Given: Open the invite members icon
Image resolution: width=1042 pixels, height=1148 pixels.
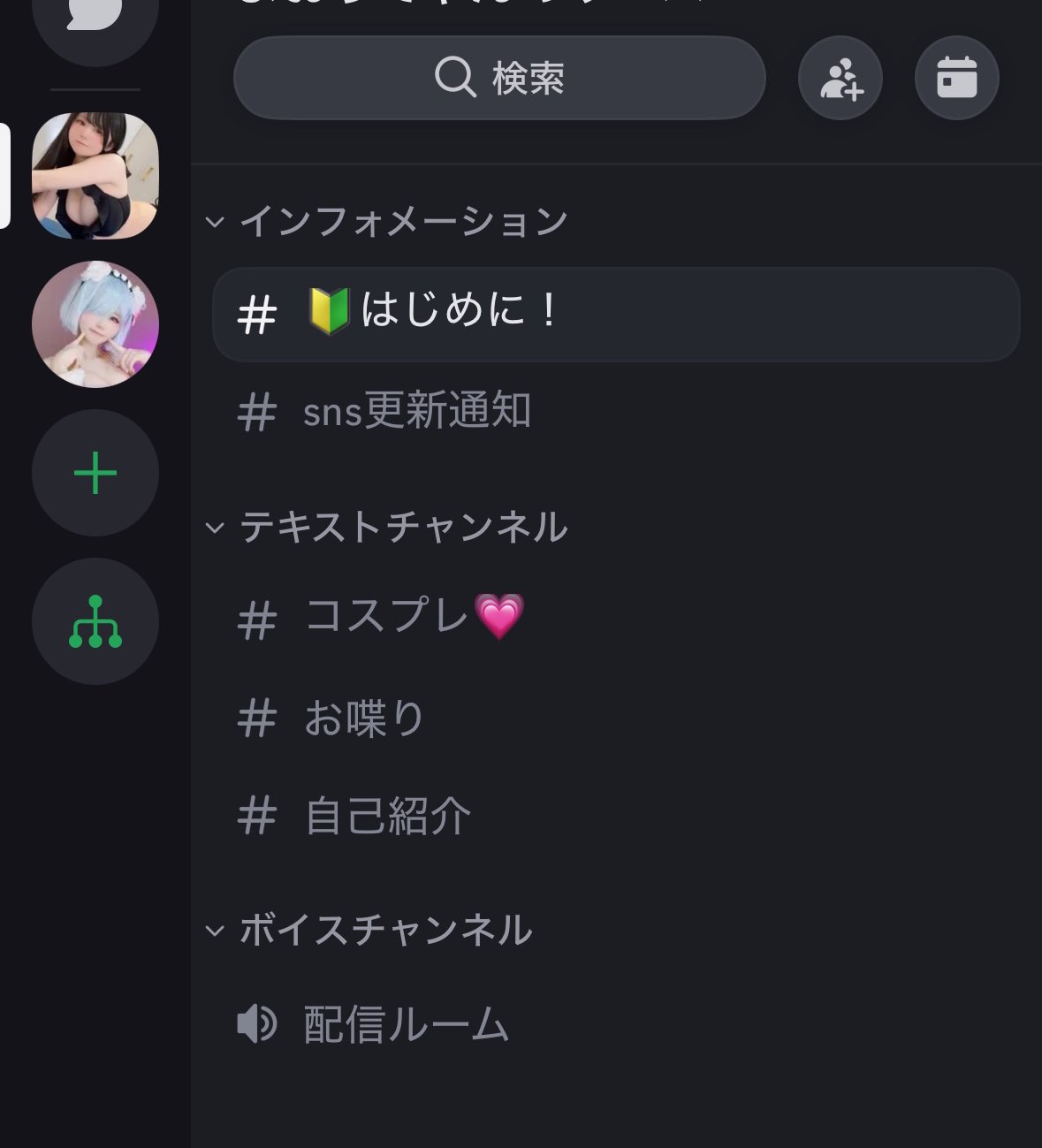Looking at the screenshot, I should [x=839, y=78].
